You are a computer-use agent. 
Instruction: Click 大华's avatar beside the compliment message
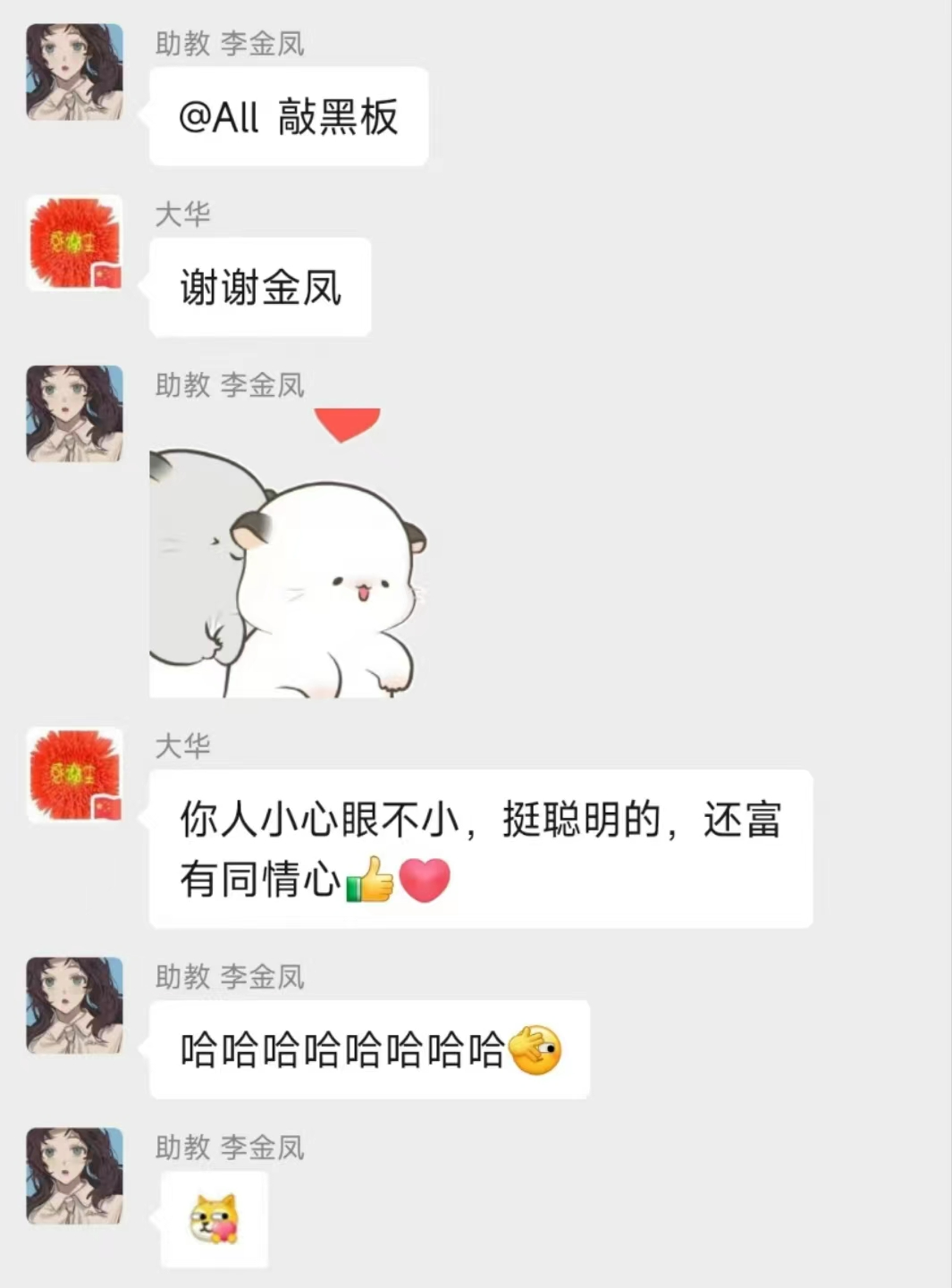[74, 774]
